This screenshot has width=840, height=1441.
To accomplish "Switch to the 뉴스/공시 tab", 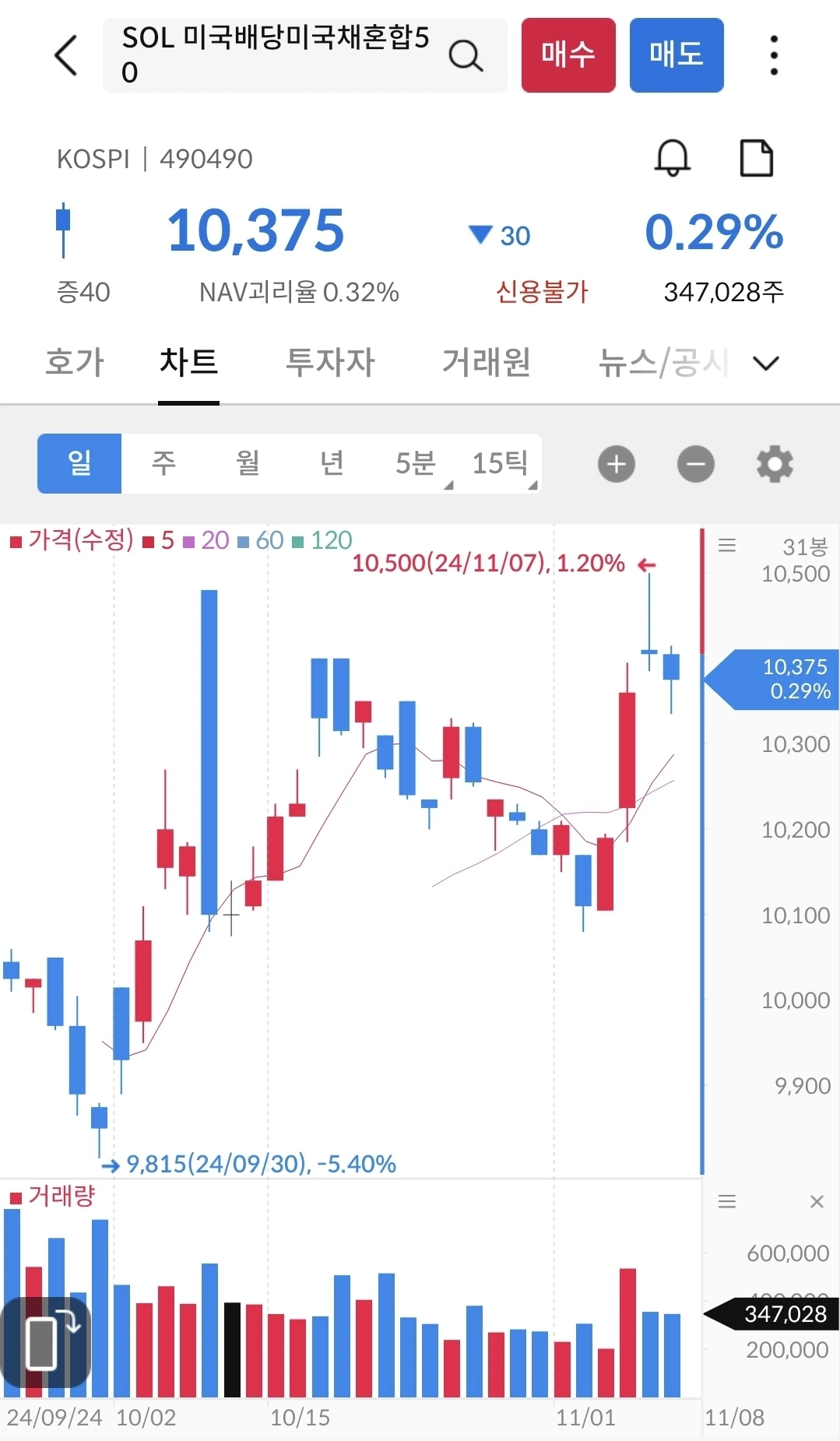I will (663, 362).
